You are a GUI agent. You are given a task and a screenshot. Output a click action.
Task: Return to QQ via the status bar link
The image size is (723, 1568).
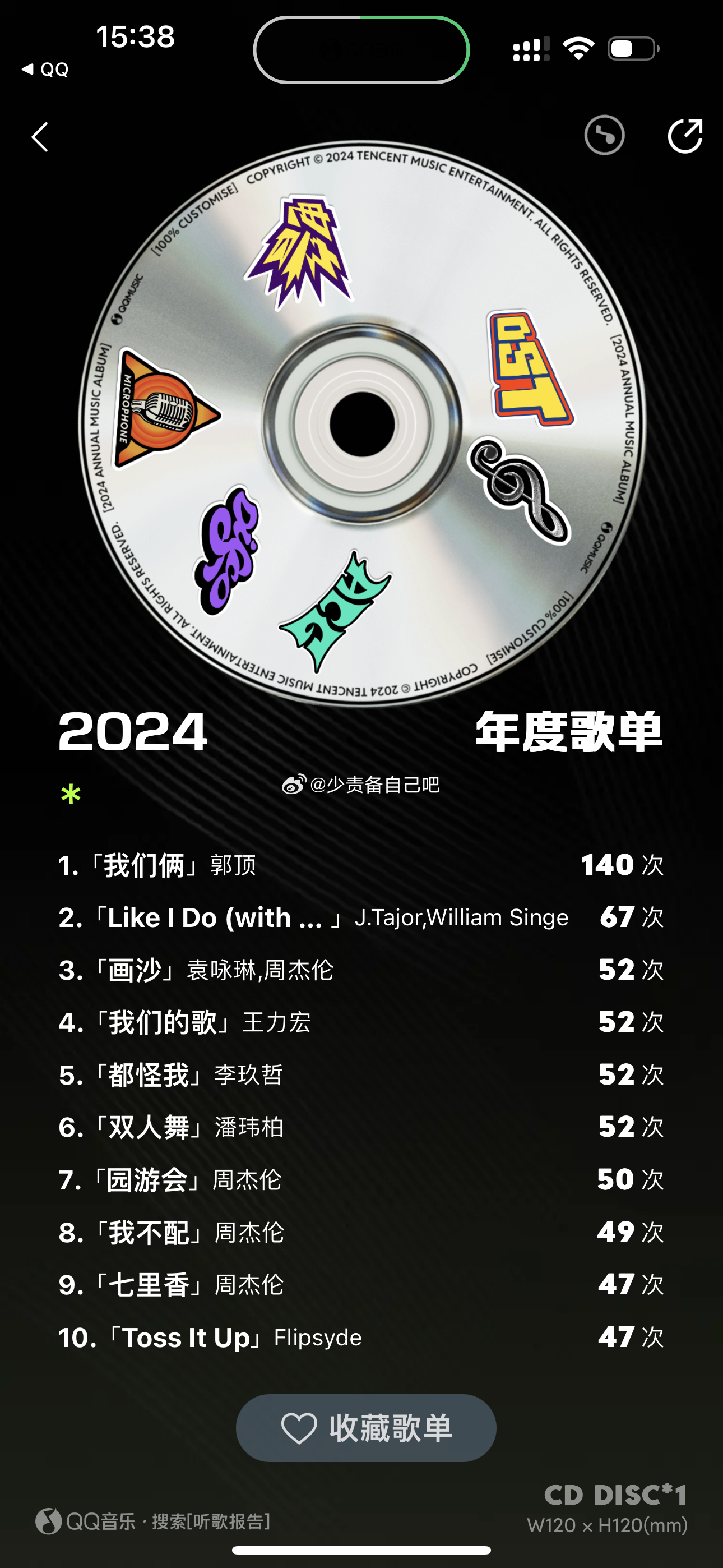(45, 70)
